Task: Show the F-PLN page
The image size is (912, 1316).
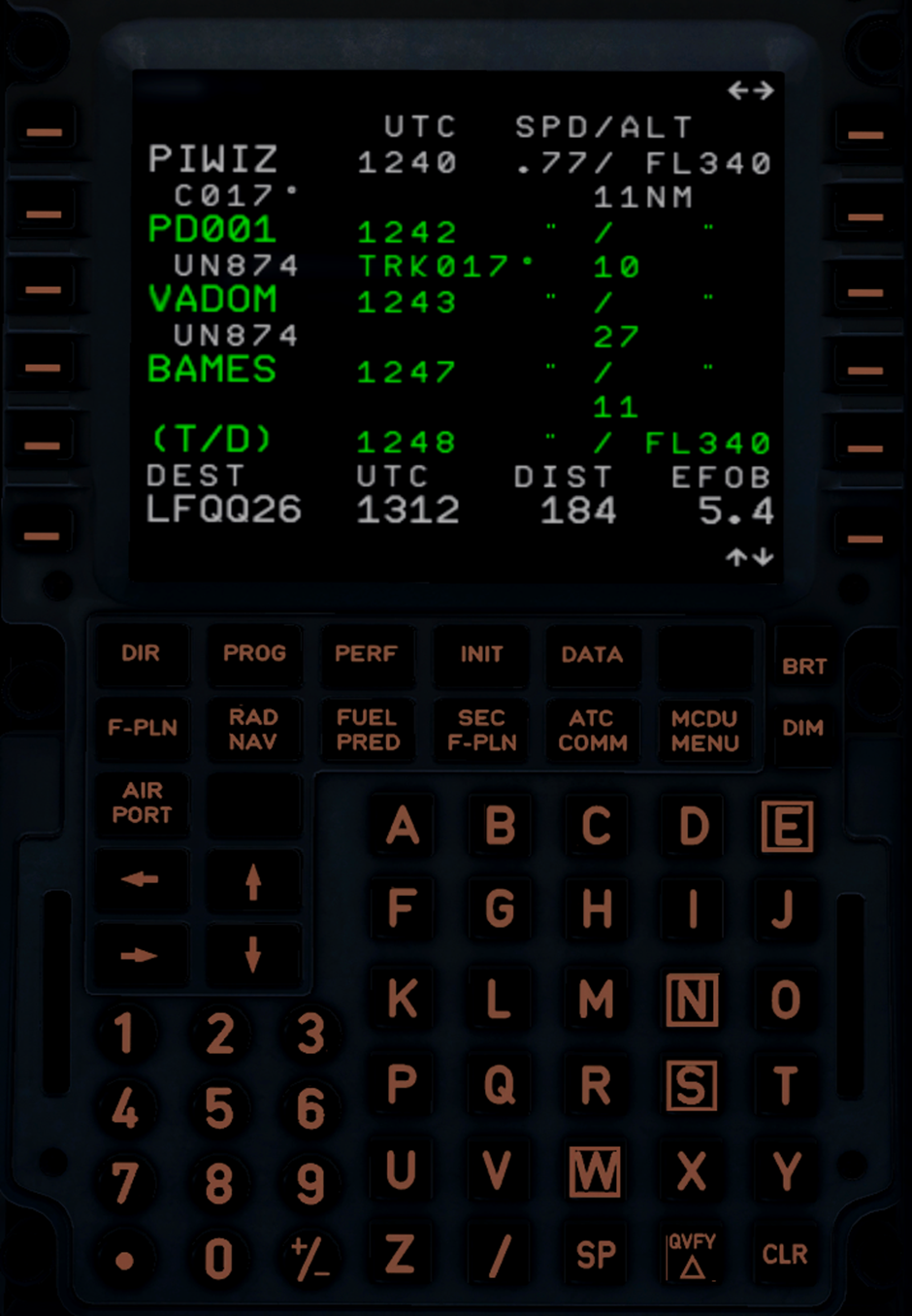Action: coord(143,728)
